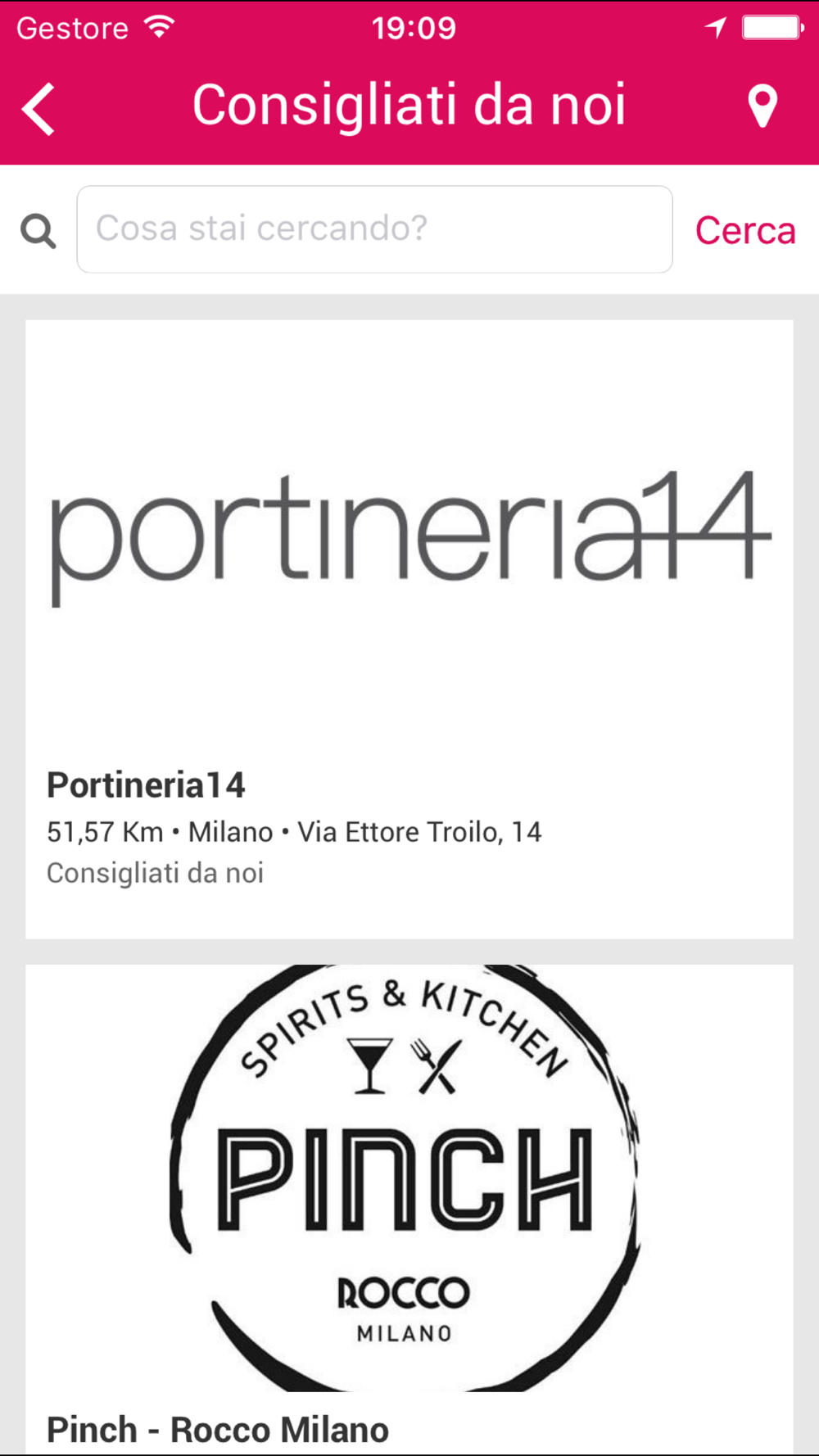Viewport: 819px width, 1456px height.
Task: Open the map location pin
Action: point(762,106)
